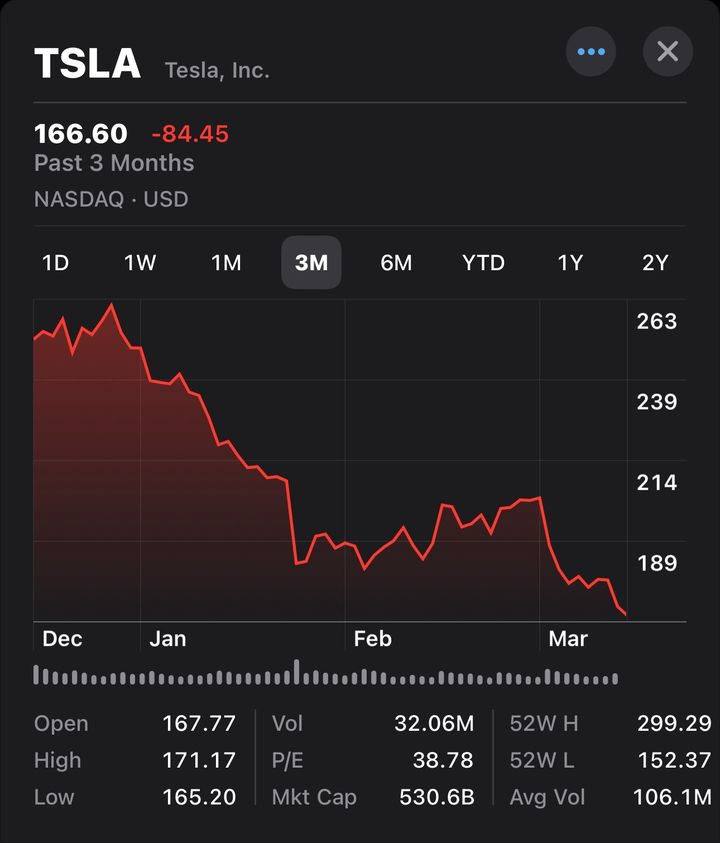Image resolution: width=720 pixels, height=843 pixels.
Task: Show the 1M chart range
Action: coord(226,263)
